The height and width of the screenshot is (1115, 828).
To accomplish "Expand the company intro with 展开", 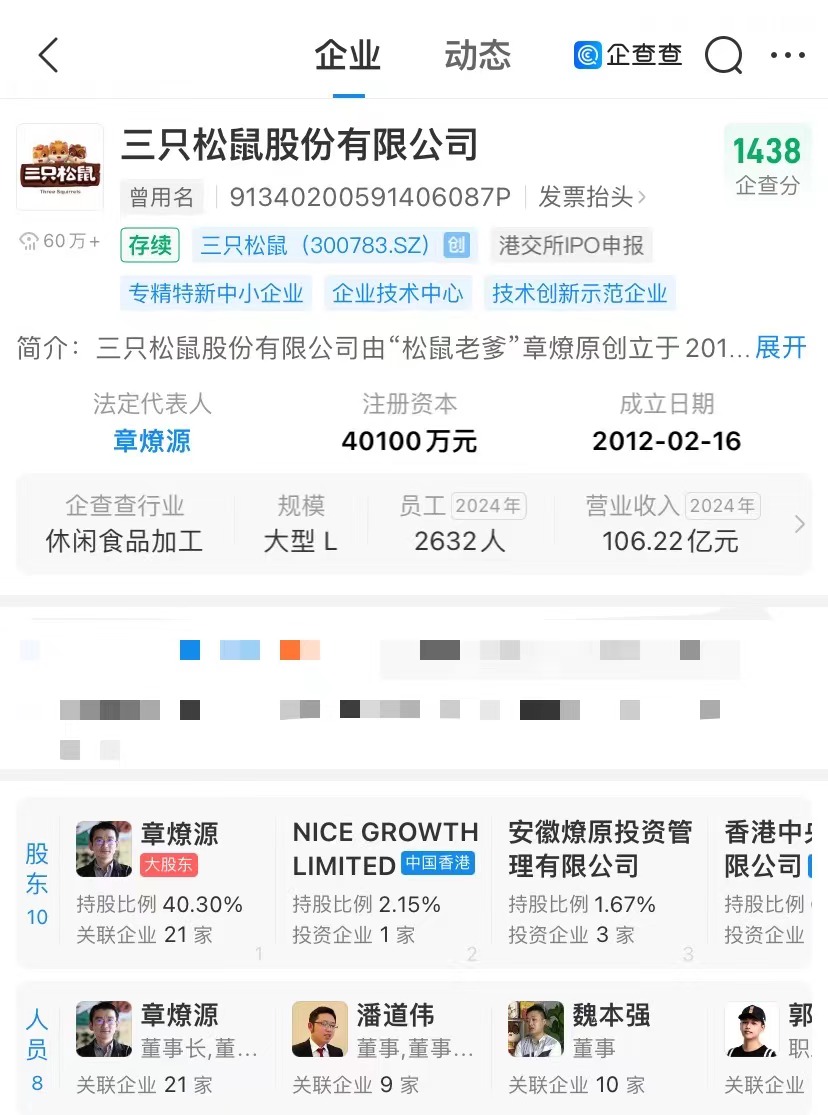I will pyautogui.click(x=780, y=348).
